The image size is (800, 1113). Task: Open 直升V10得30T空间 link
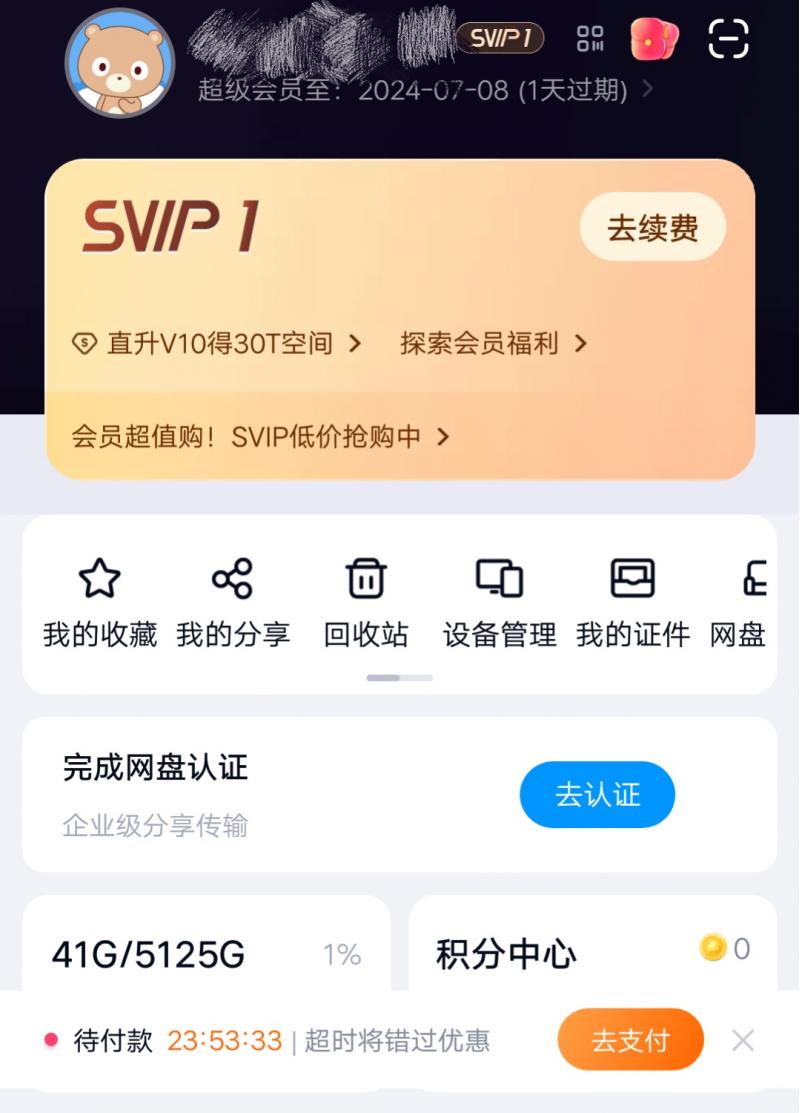tap(216, 344)
